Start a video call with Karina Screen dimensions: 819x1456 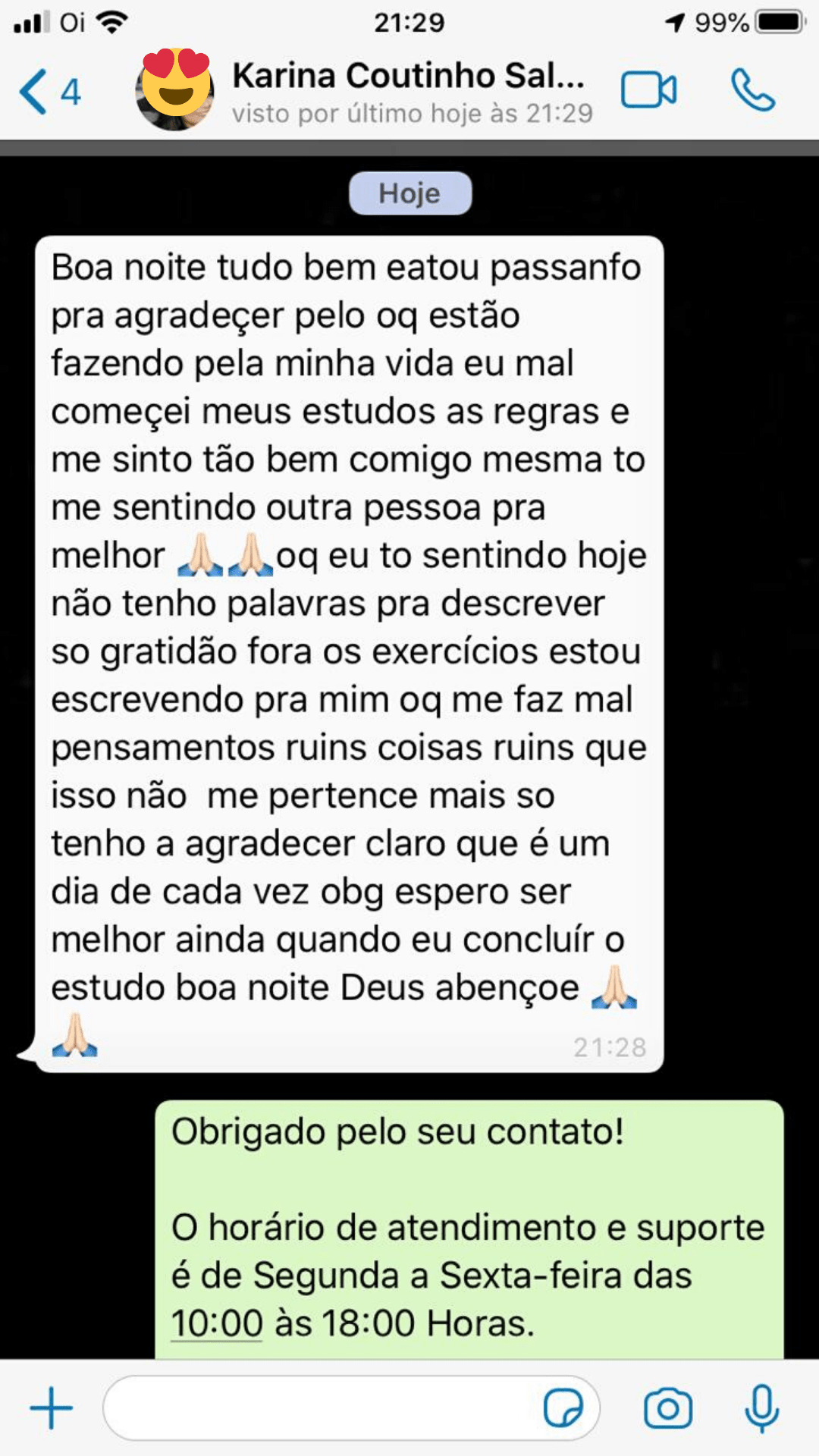click(648, 89)
